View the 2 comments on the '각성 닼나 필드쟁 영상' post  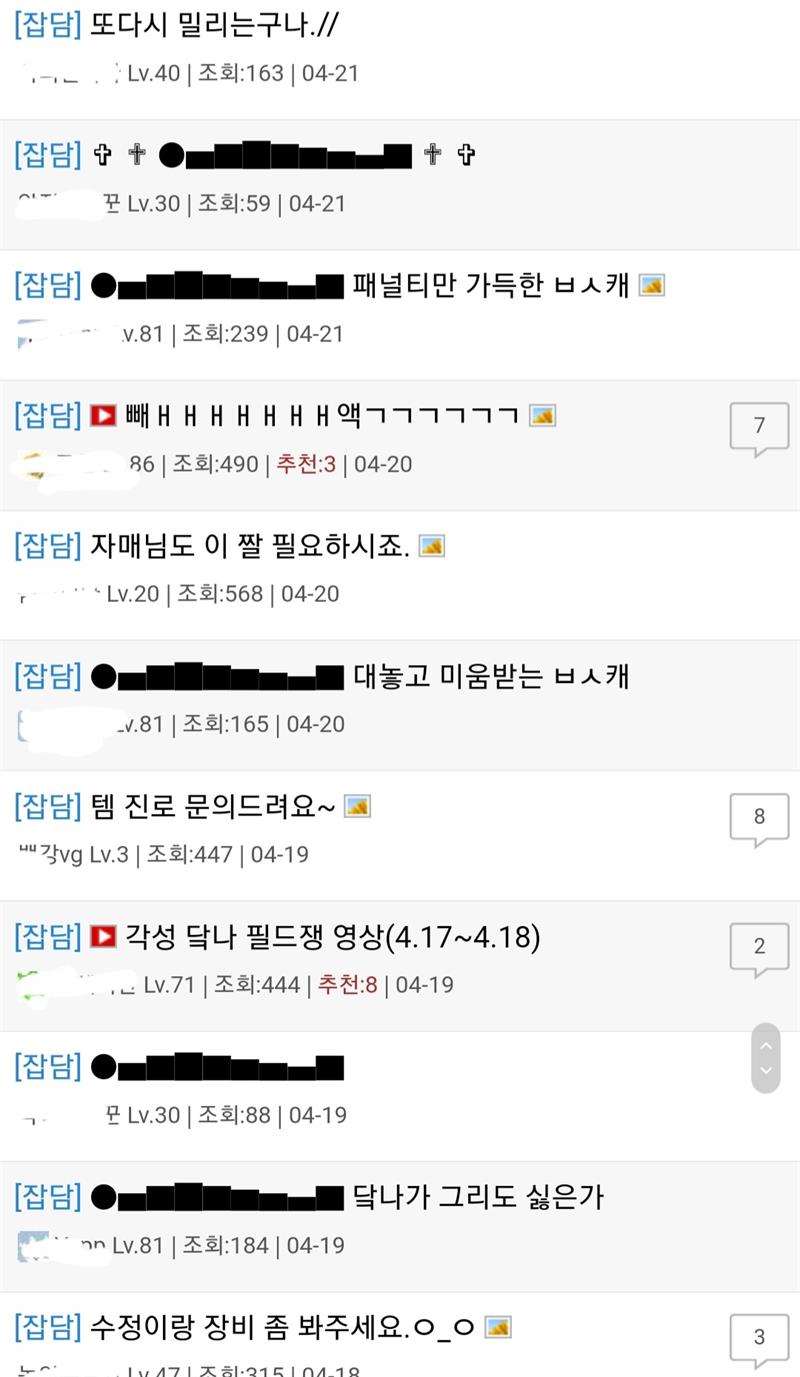758,949
